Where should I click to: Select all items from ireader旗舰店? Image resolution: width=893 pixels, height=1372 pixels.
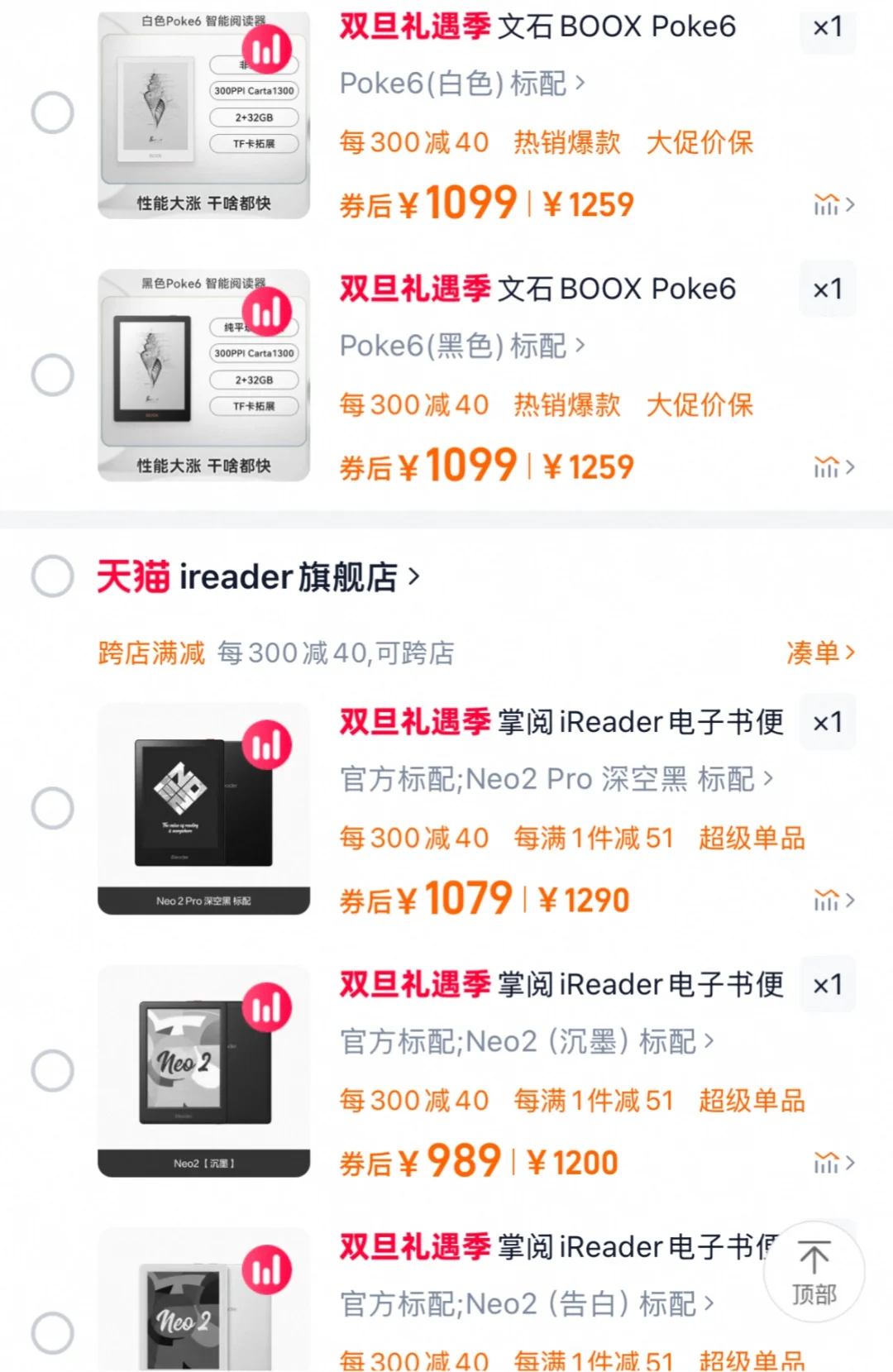tap(53, 576)
